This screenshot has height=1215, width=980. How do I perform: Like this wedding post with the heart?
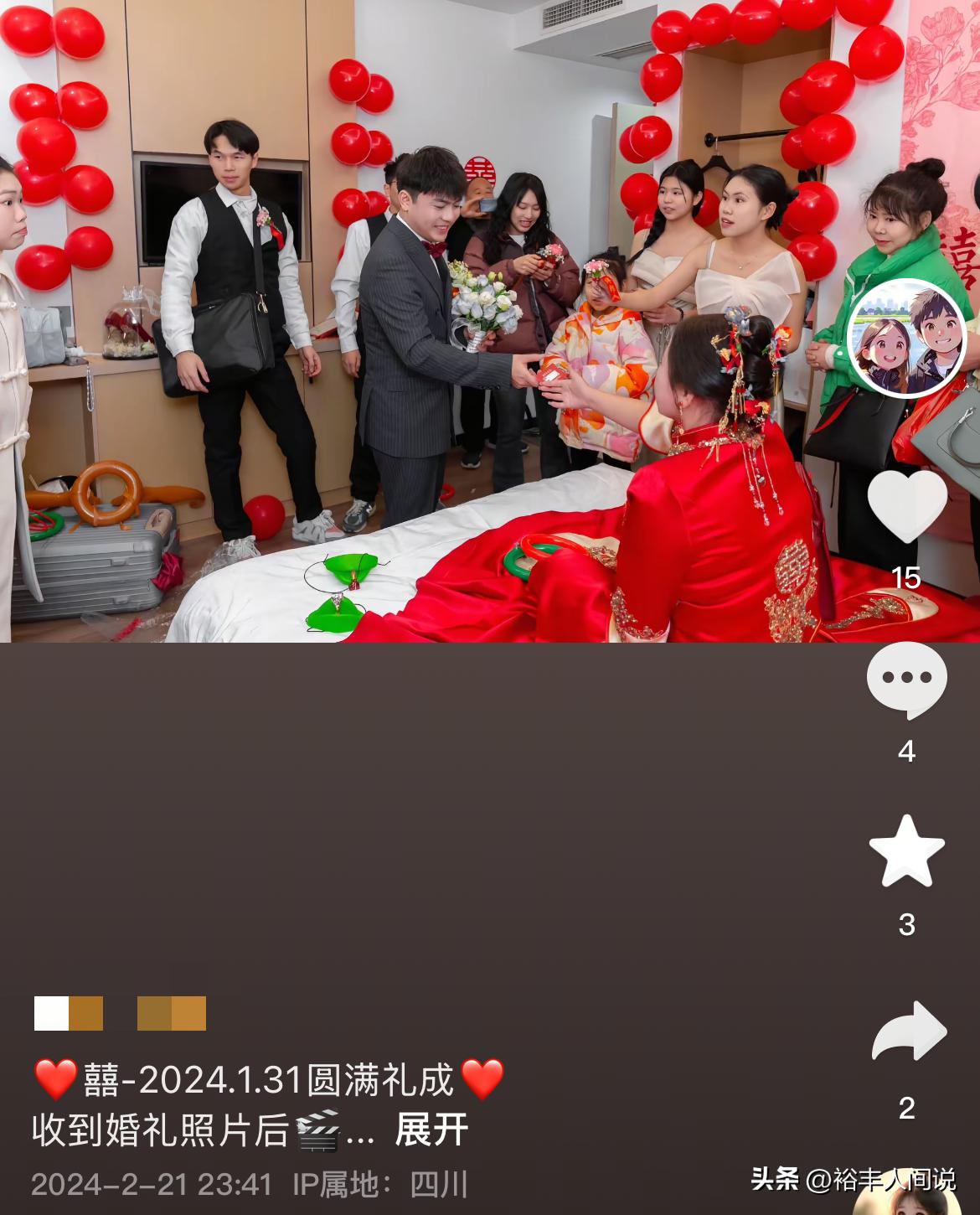coord(907,506)
